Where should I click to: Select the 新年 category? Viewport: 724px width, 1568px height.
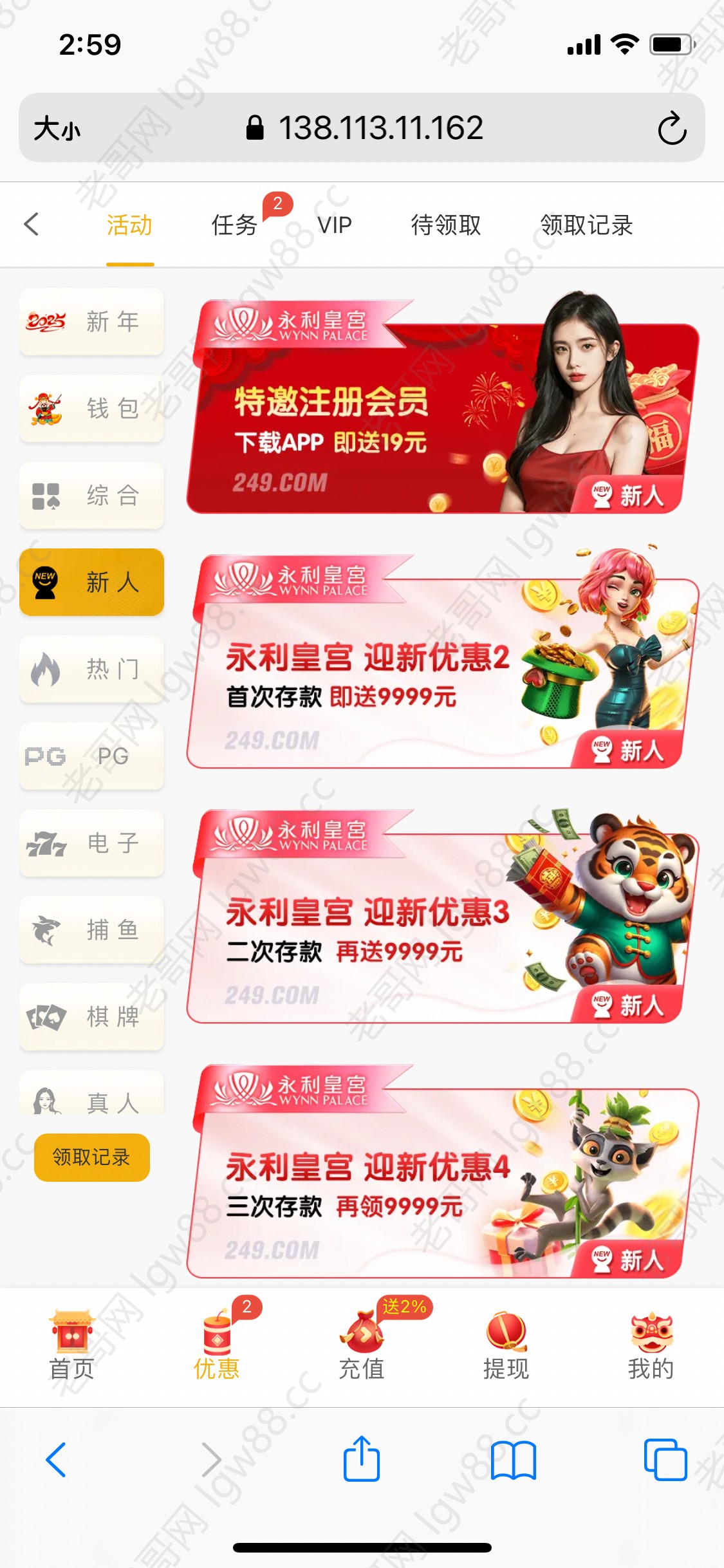pos(92,321)
